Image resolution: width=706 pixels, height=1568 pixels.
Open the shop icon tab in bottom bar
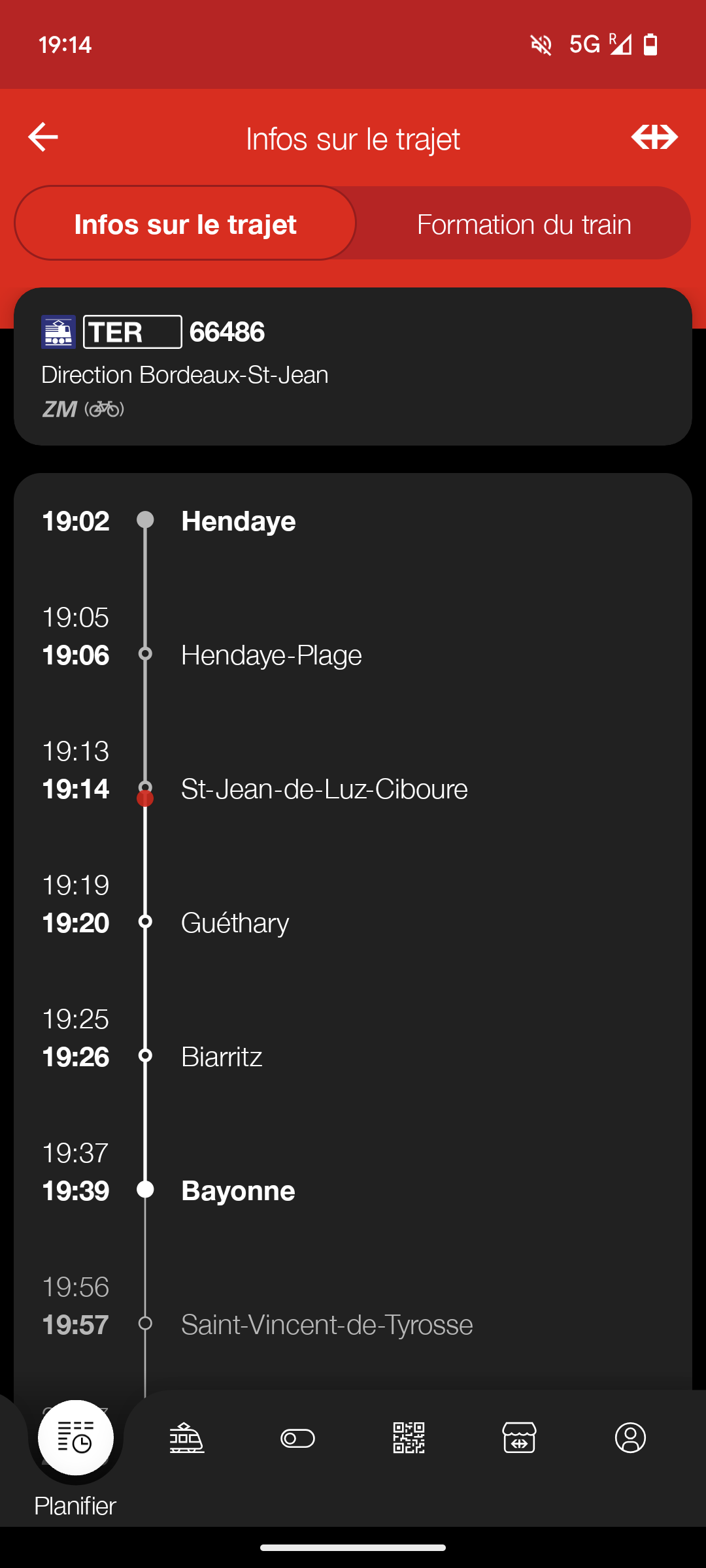tap(520, 1438)
